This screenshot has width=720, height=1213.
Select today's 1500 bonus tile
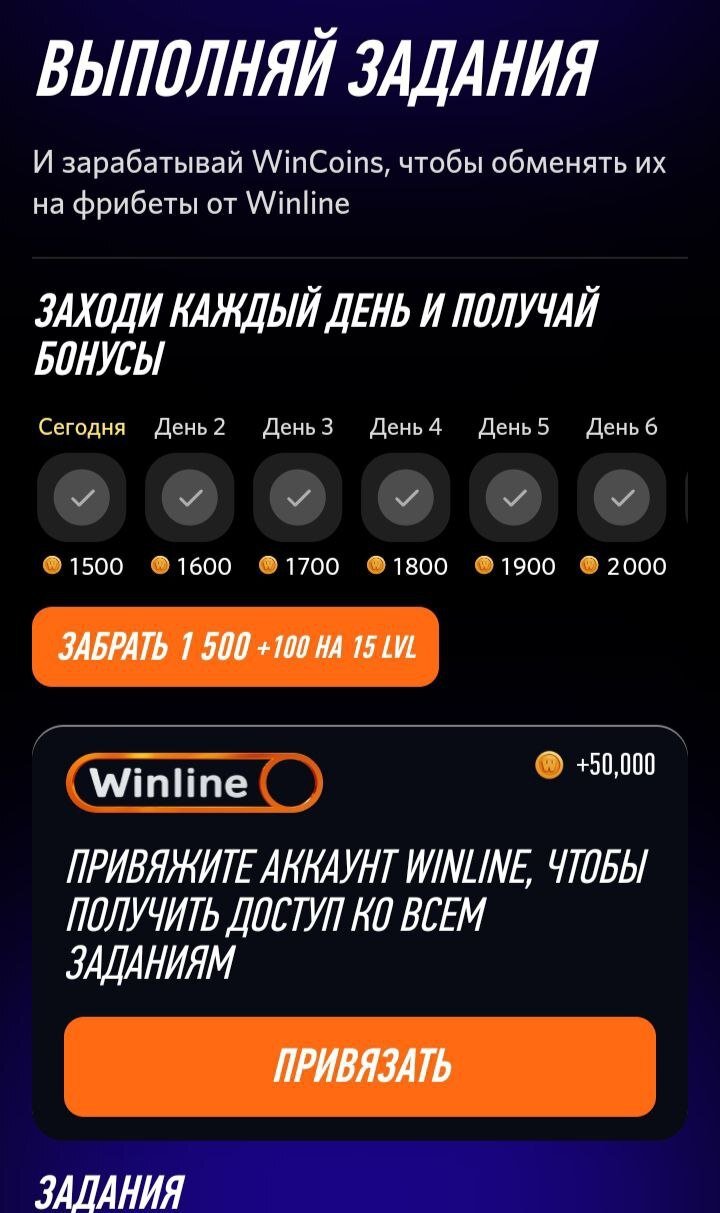click(x=81, y=497)
